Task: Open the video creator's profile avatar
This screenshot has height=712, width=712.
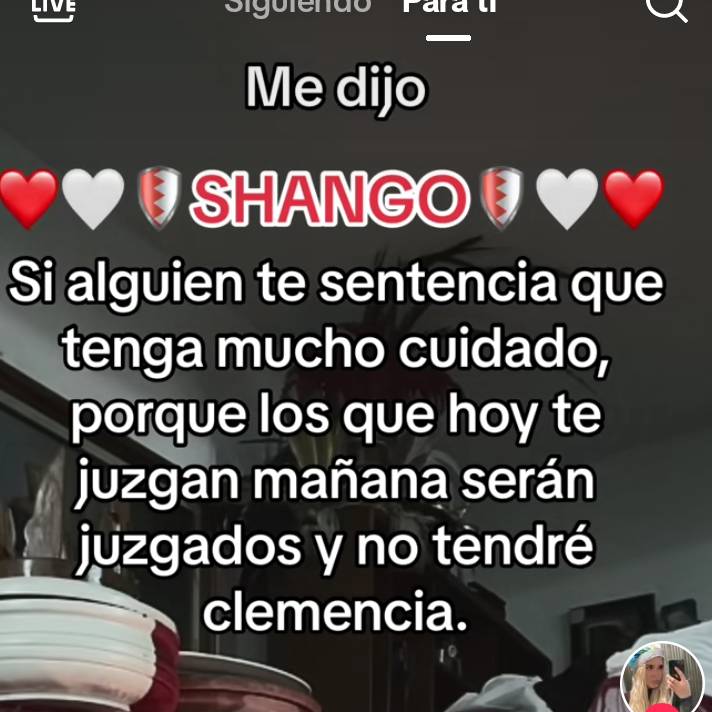Action: [662, 681]
